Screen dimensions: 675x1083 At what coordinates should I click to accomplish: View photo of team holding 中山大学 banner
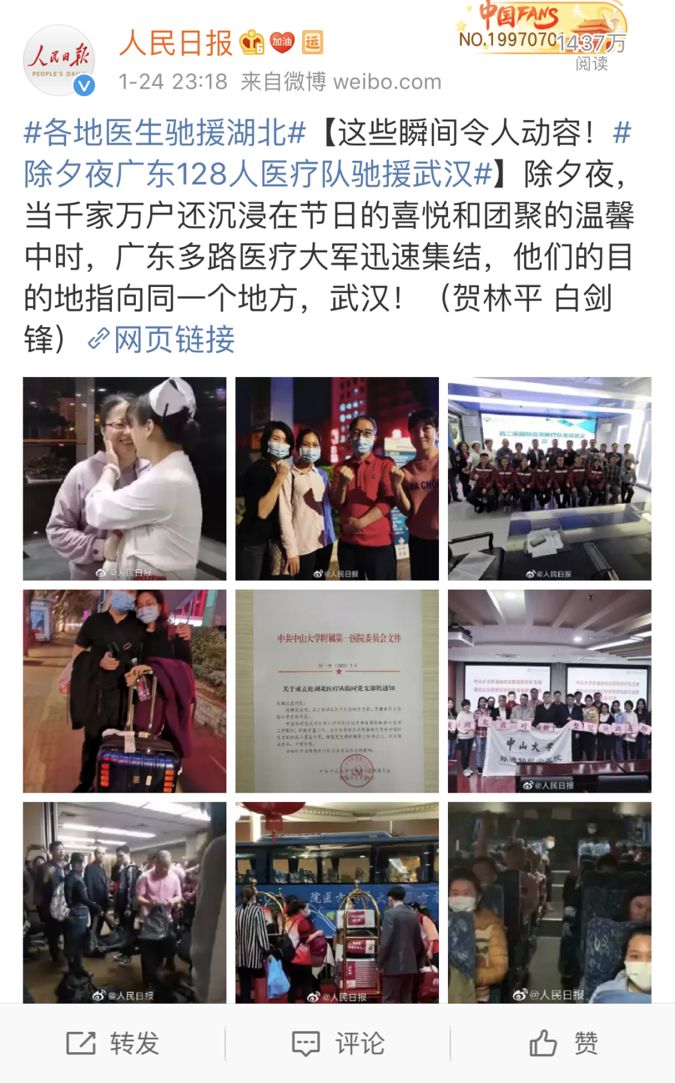549,690
